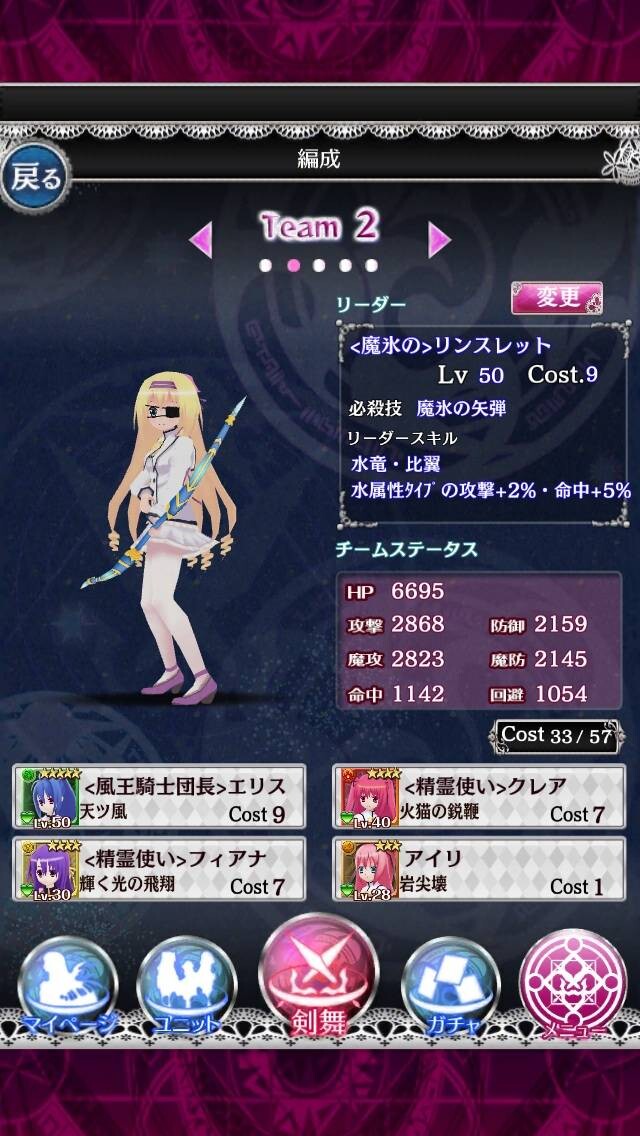The image size is (640, 1136).
Task: Open team member エリス card
Action: click(x=159, y=796)
